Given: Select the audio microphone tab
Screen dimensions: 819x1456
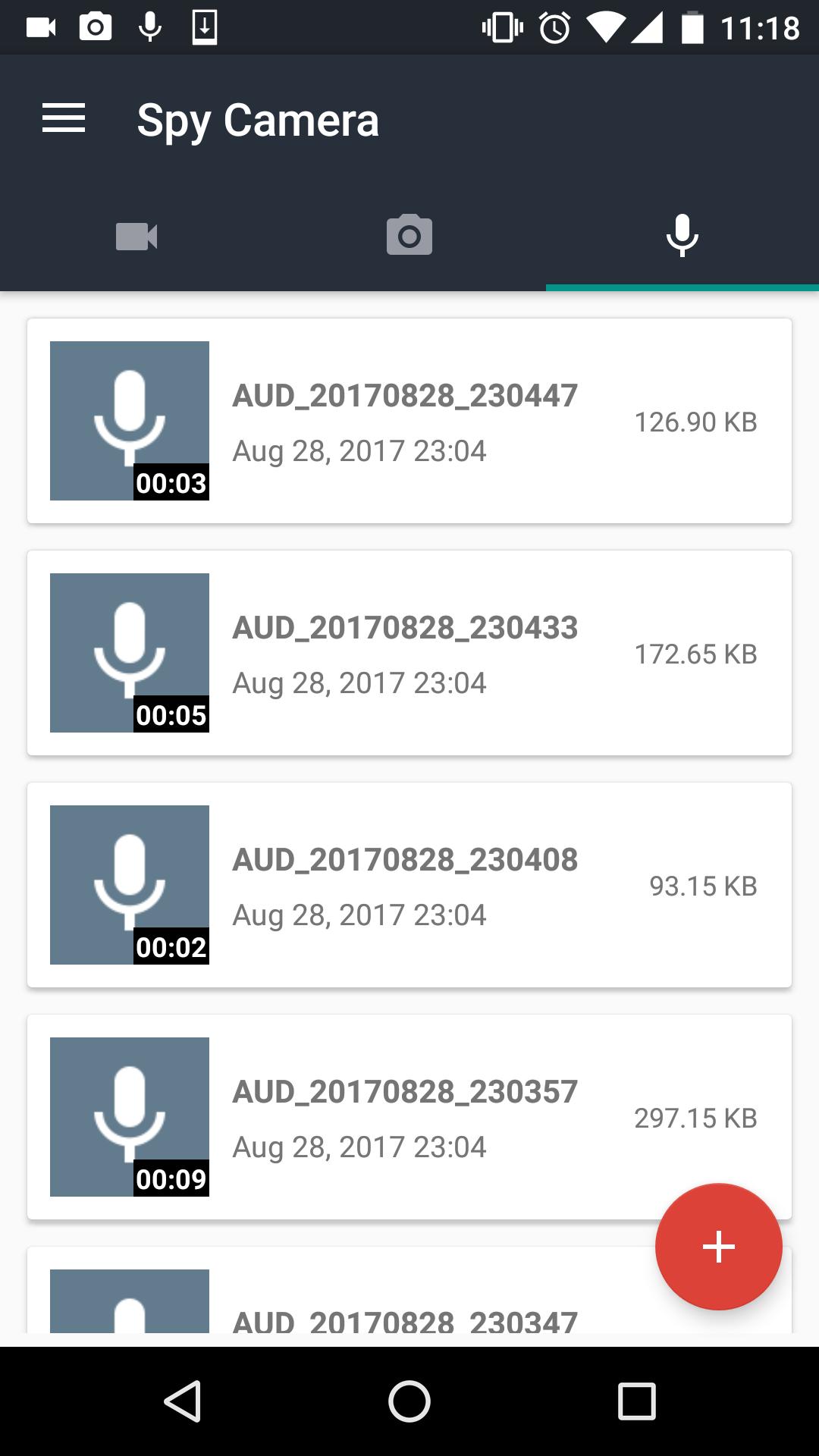Looking at the screenshot, I should pos(682,237).
